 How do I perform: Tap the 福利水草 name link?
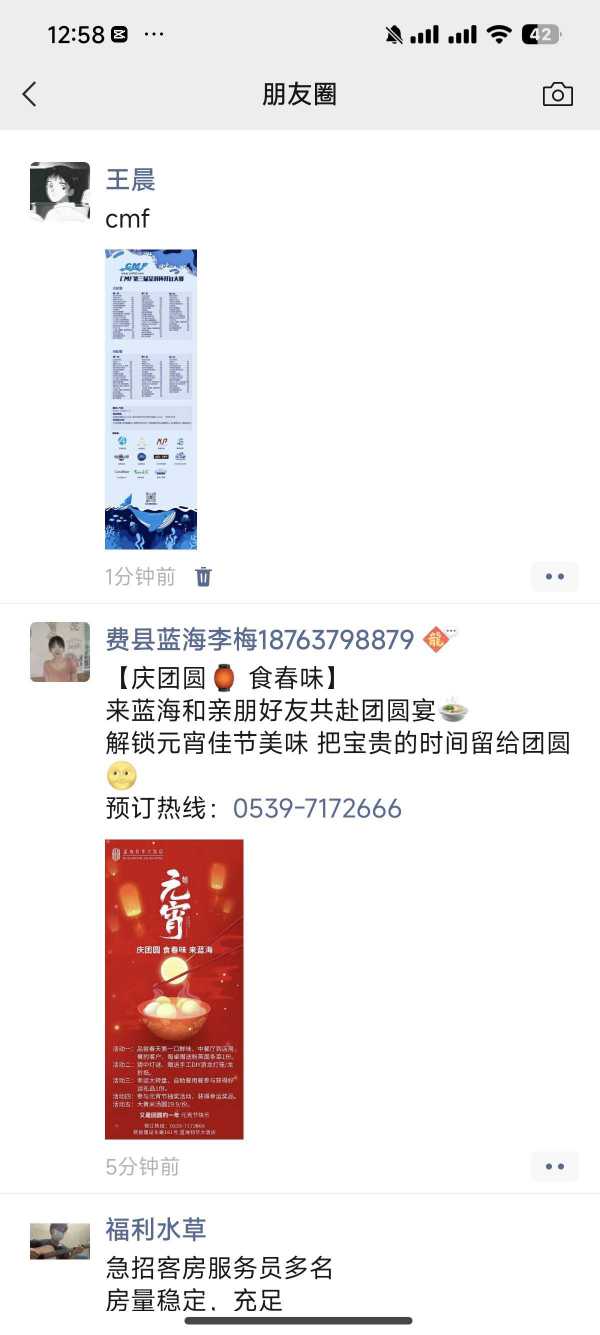coord(156,1229)
